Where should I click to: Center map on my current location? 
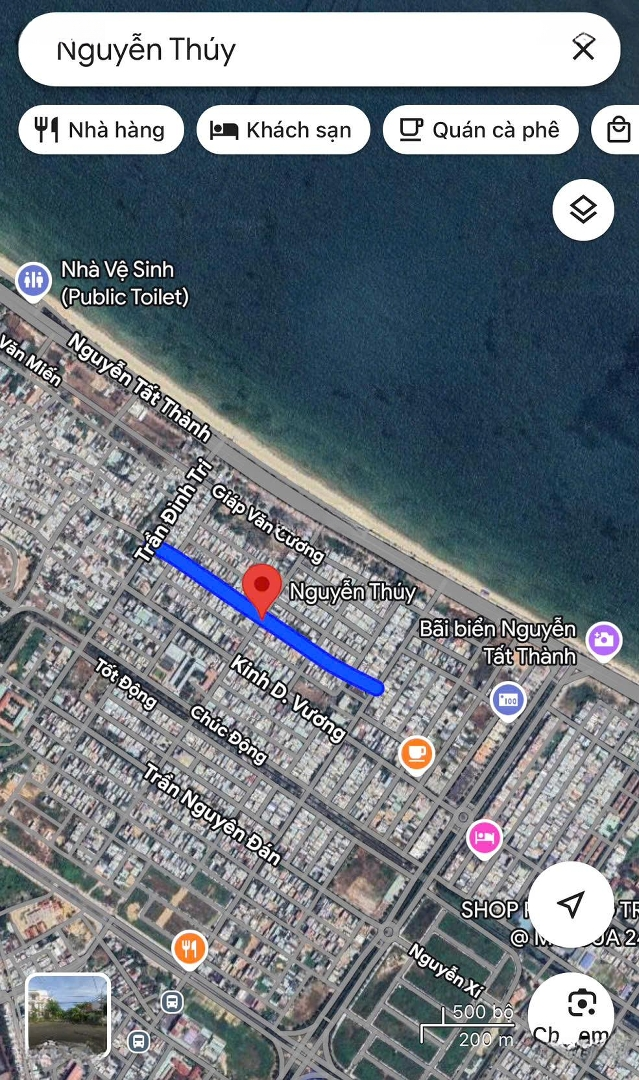click(571, 905)
